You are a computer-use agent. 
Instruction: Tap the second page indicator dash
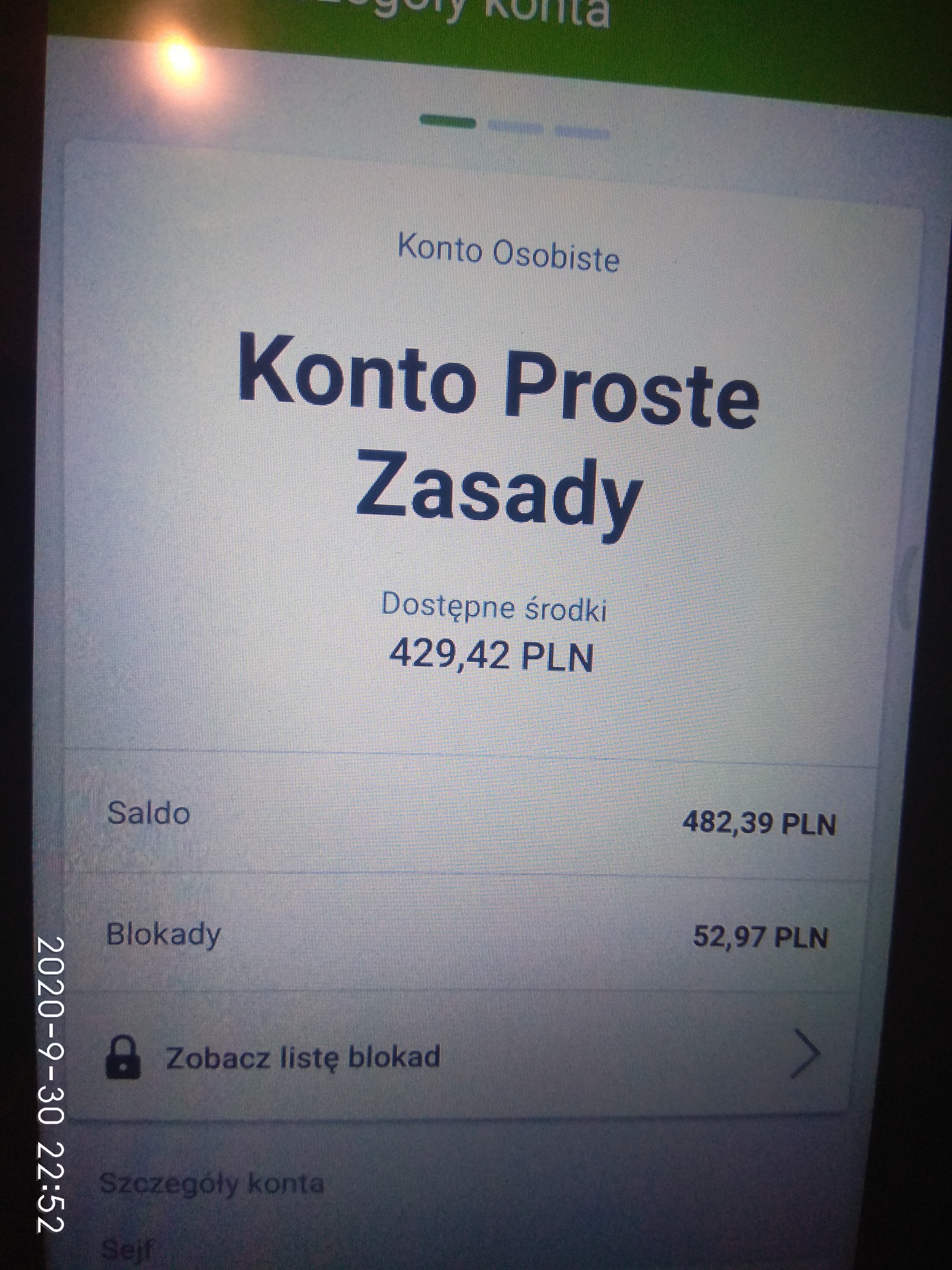click(515, 128)
